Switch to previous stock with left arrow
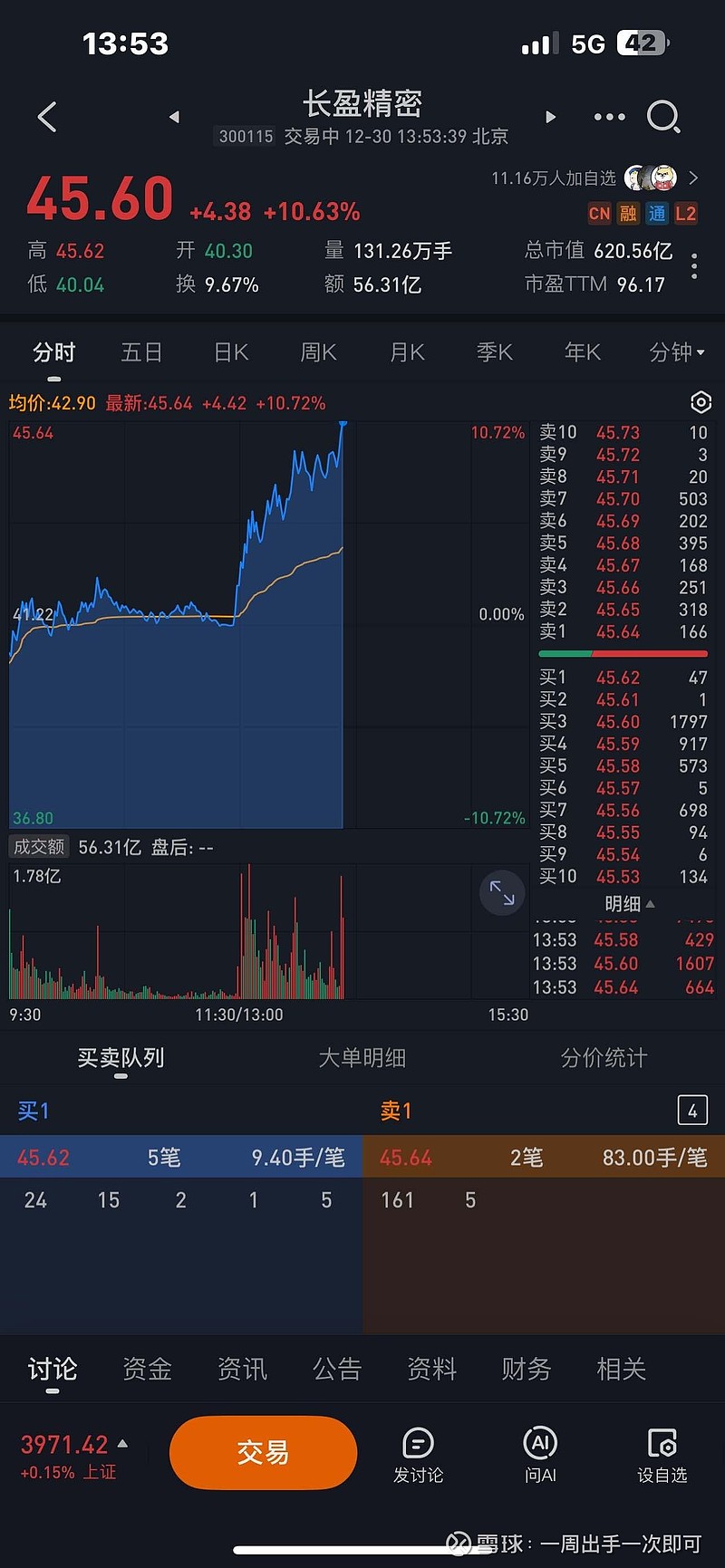Image resolution: width=725 pixels, height=1568 pixels. (173, 117)
